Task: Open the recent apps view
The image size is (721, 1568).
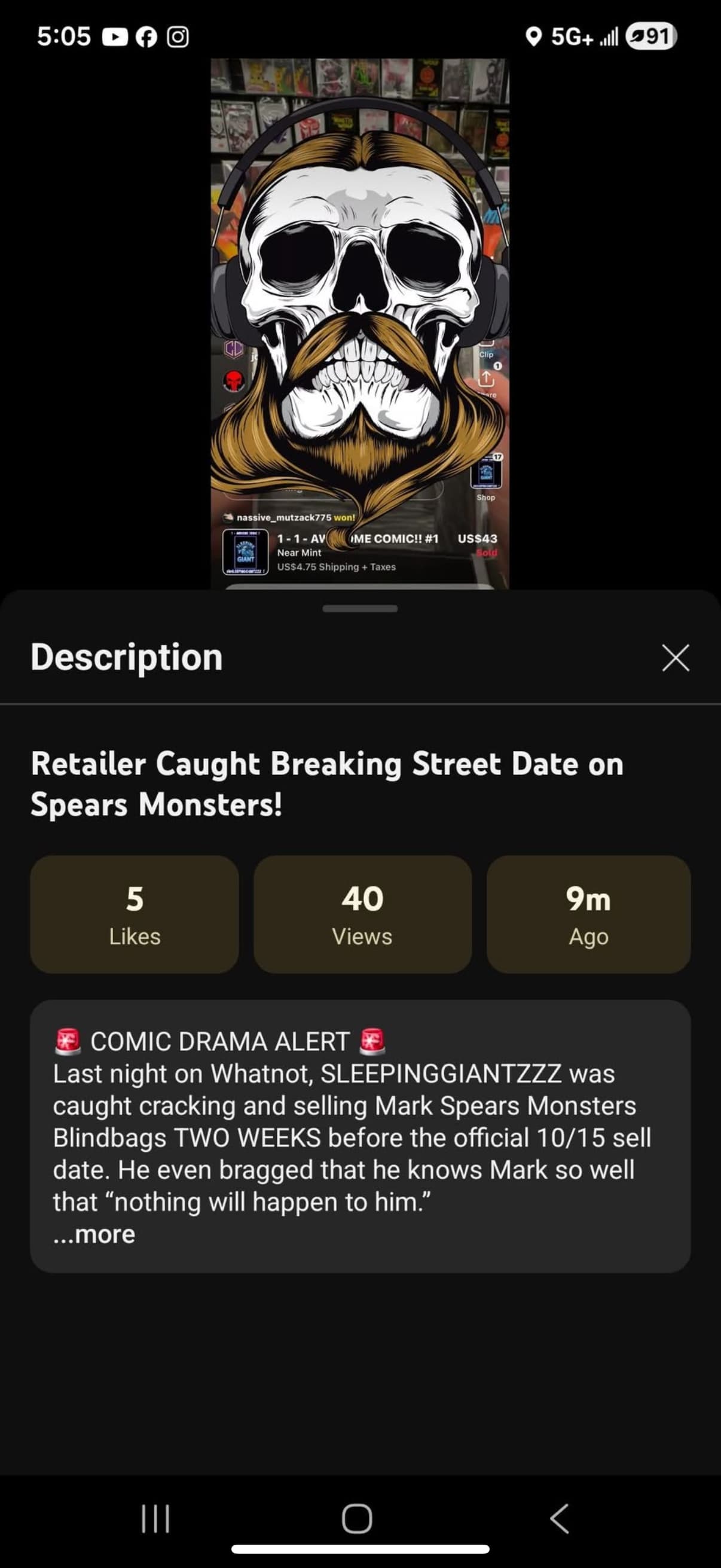Action: point(156,1519)
